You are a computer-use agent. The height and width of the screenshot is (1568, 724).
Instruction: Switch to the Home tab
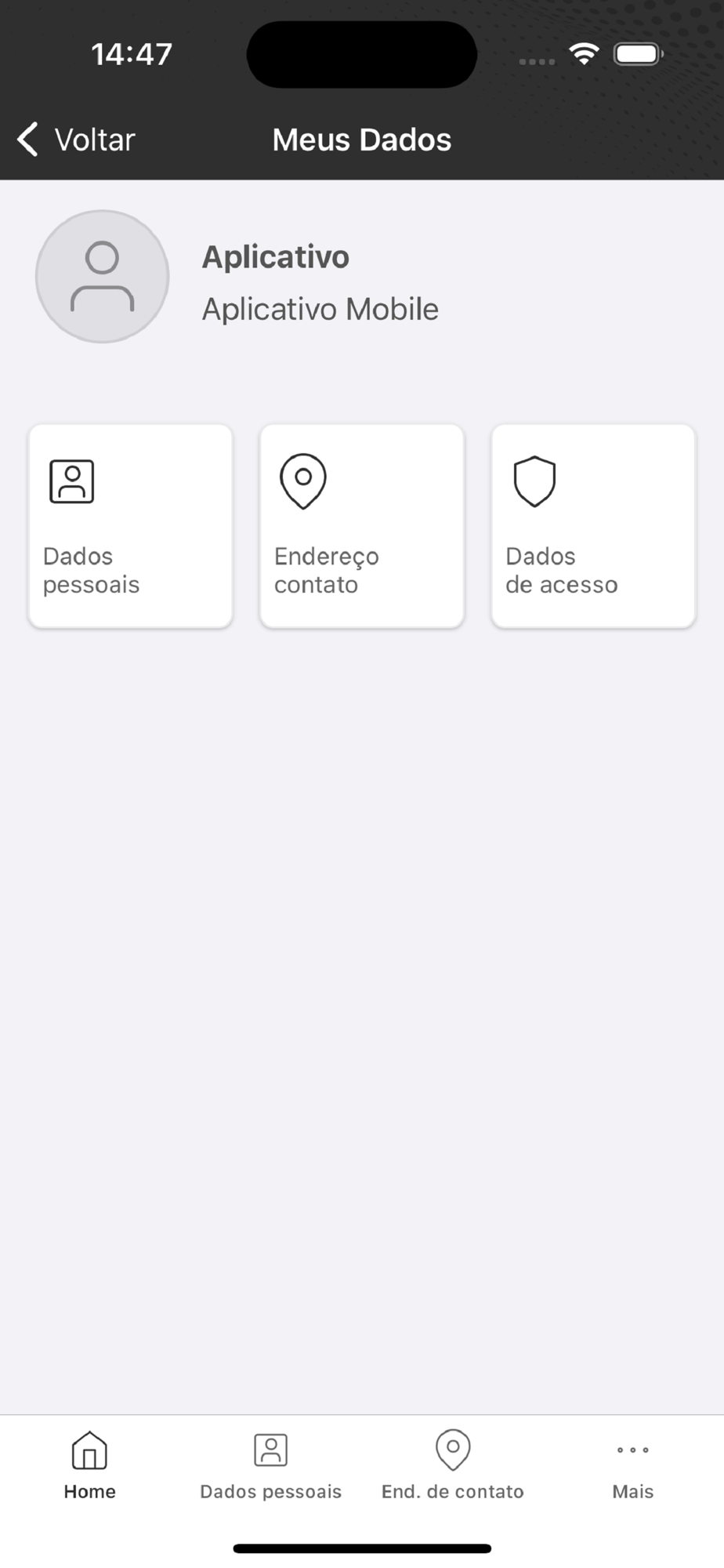tap(90, 1465)
